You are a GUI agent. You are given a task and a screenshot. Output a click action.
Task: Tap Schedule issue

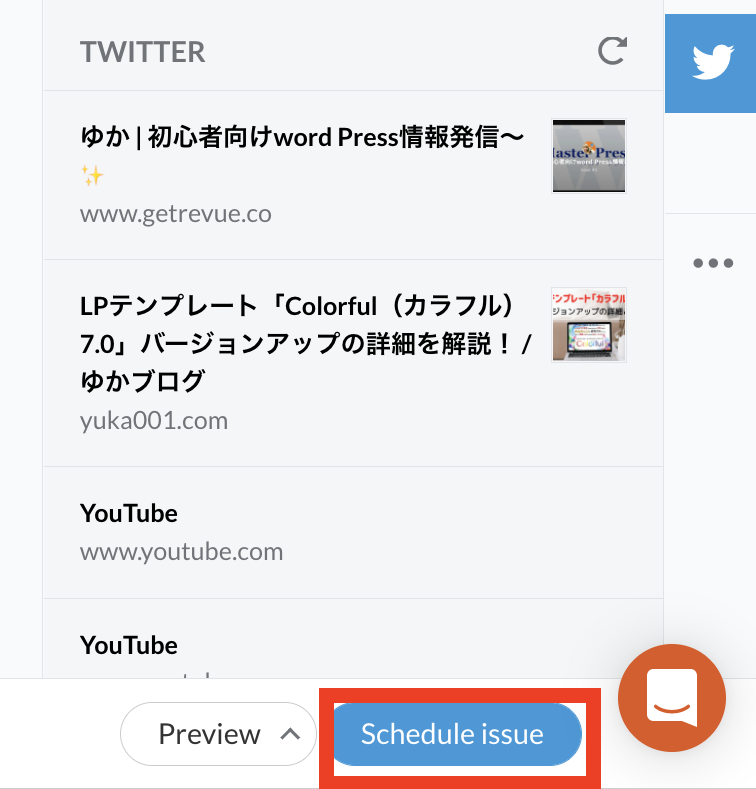pyautogui.click(x=453, y=734)
